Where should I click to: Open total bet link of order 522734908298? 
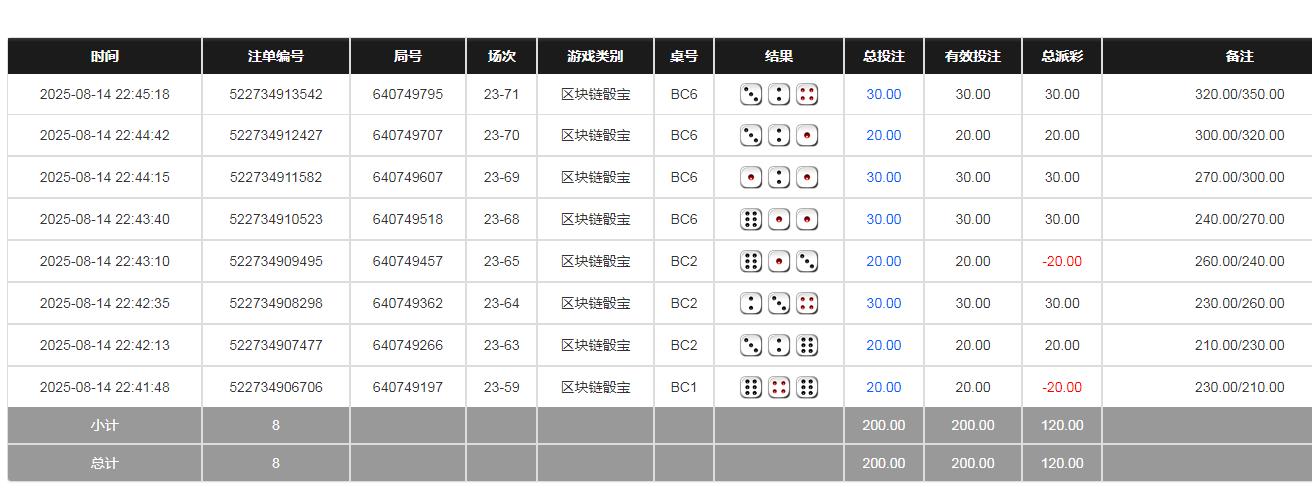pyautogui.click(x=883, y=303)
